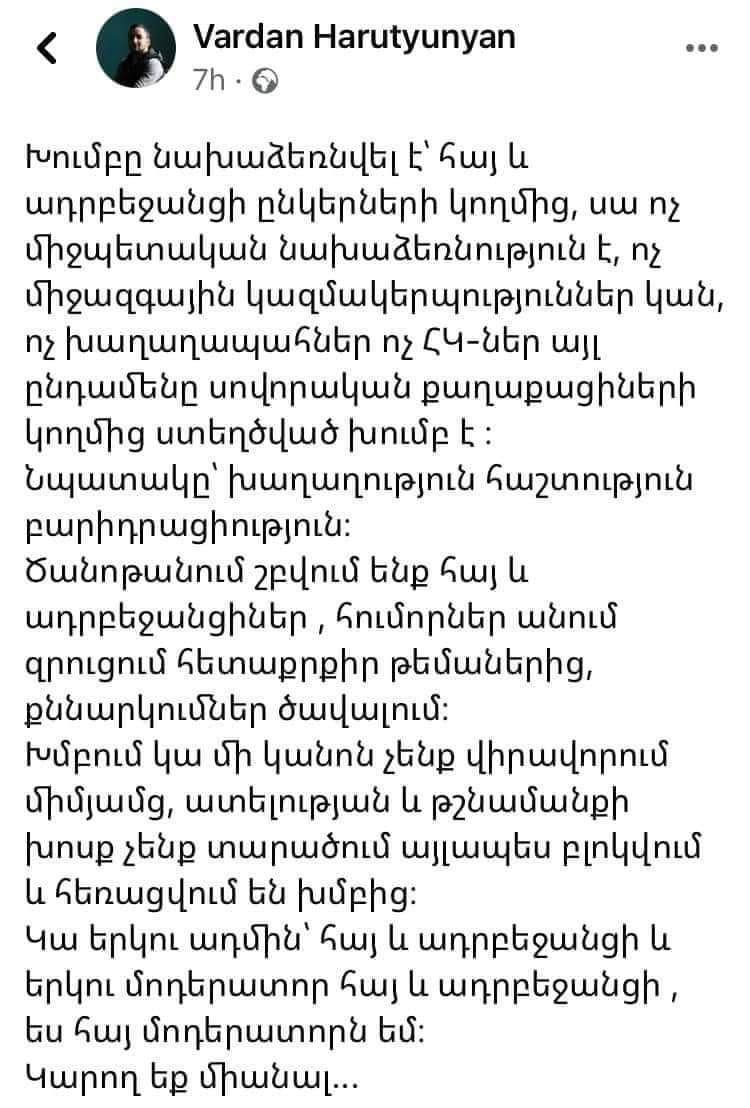View Vardan Harutyunyan's profile by name
This screenshot has width=750, height=1108.
tap(354, 37)
